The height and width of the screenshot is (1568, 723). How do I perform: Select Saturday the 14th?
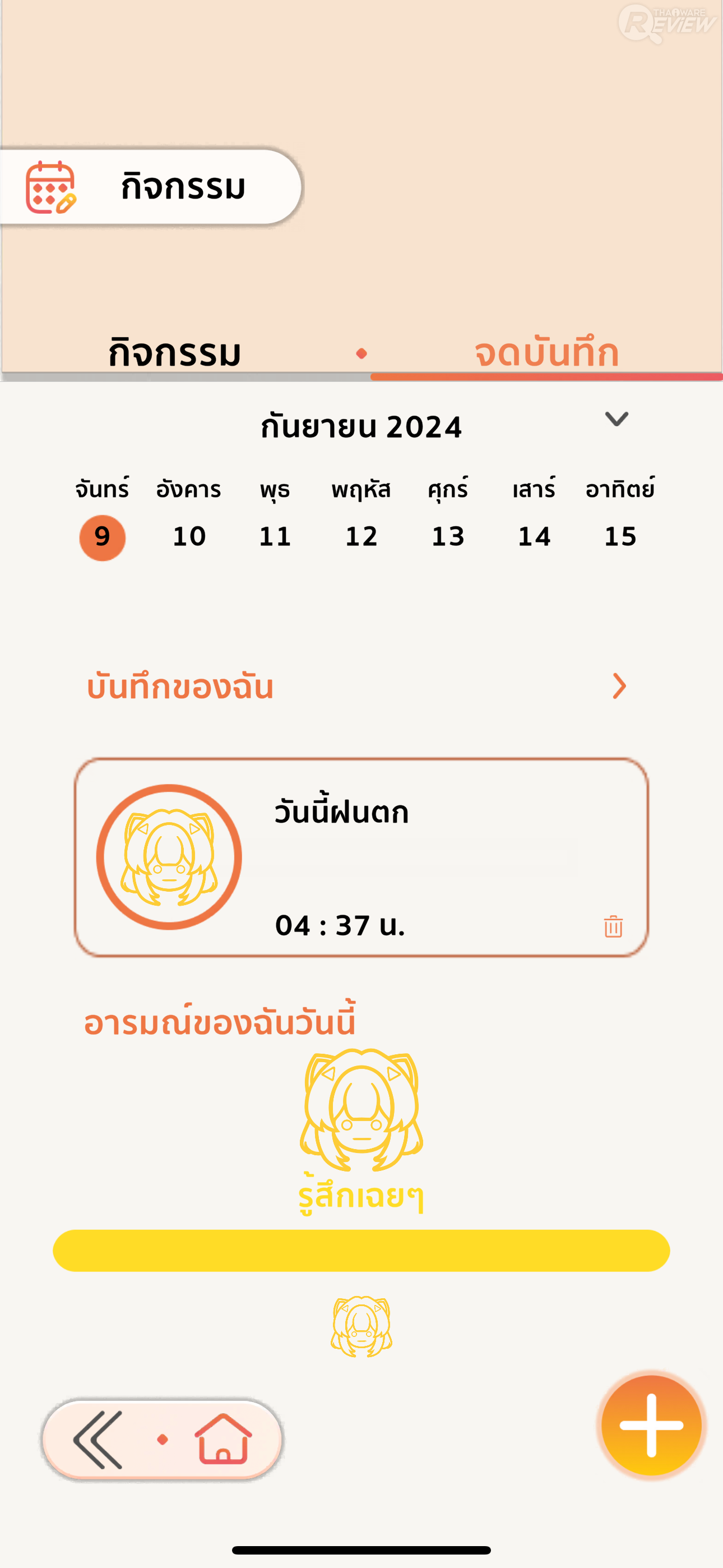coord(534,537)
